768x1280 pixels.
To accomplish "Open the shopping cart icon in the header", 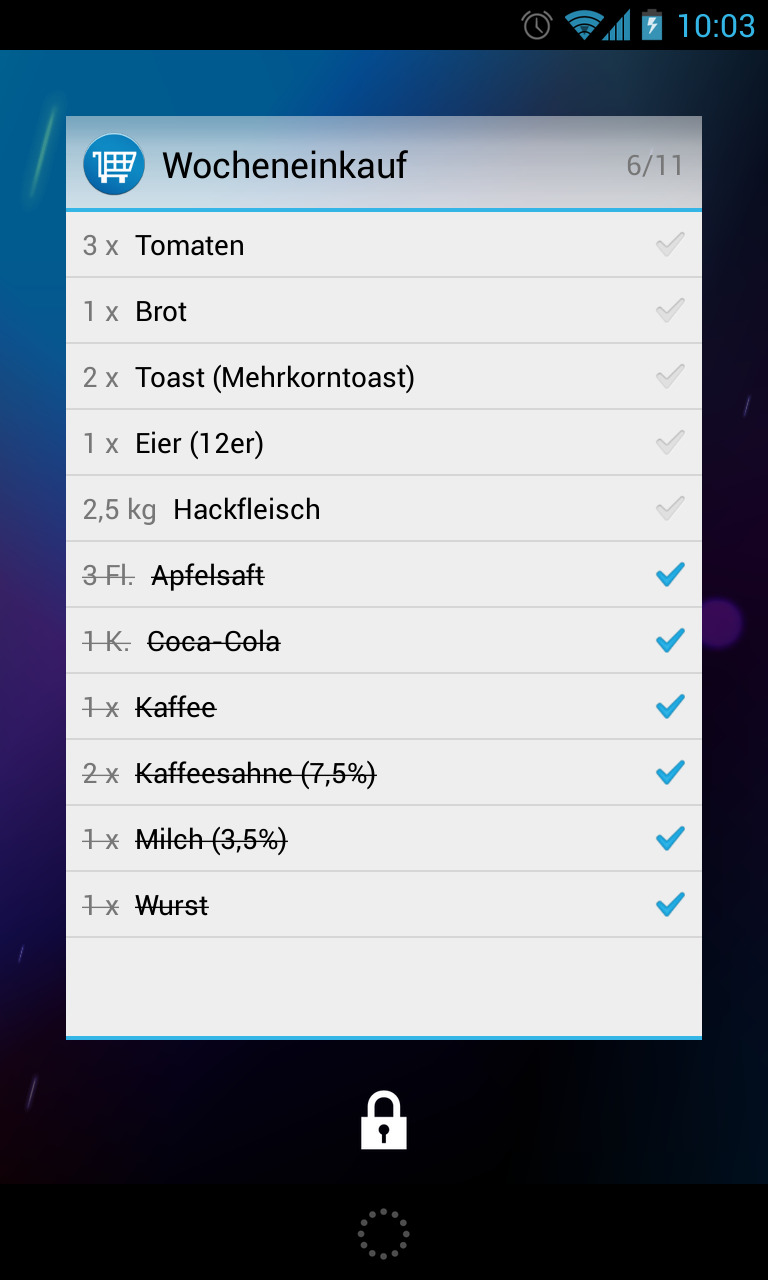I will coord(114,164).
